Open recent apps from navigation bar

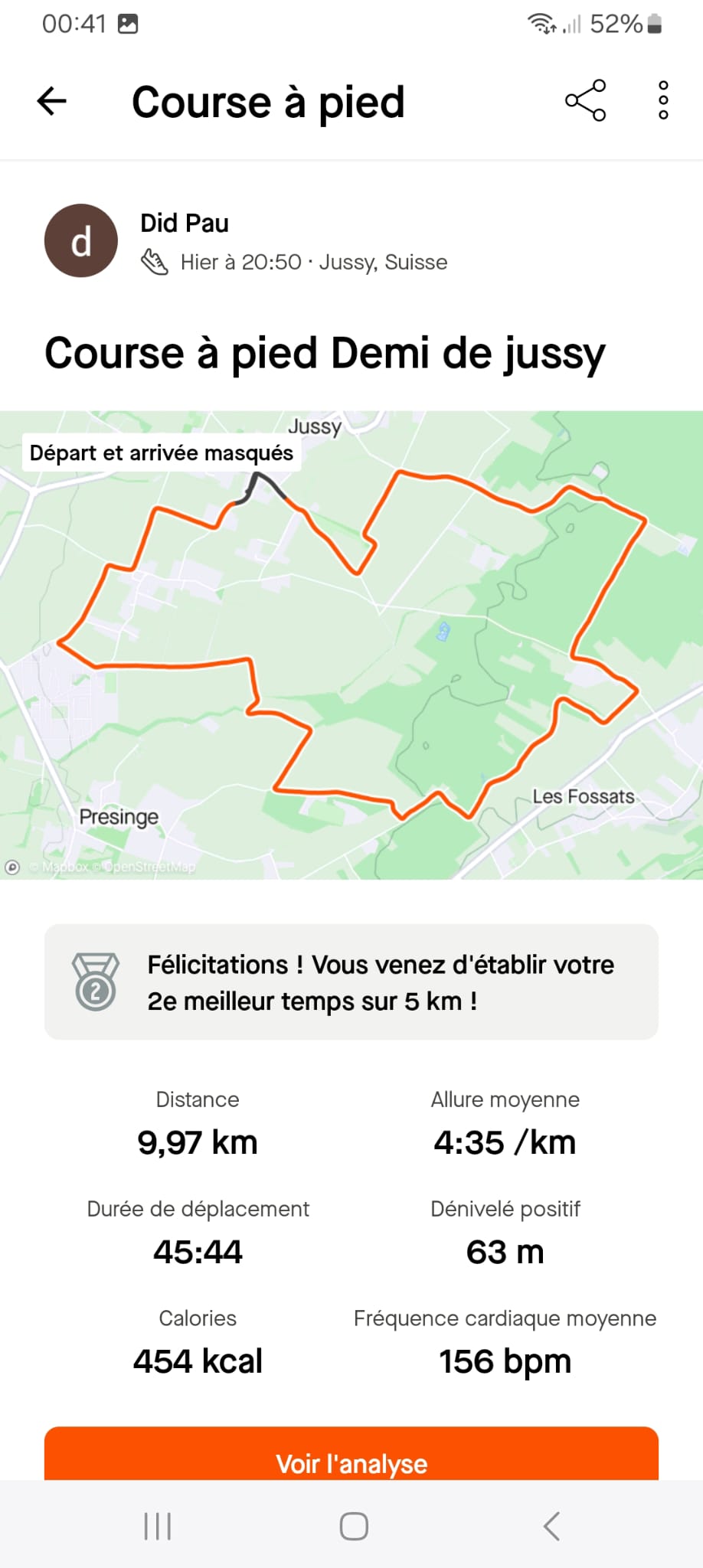point(158,1526)
